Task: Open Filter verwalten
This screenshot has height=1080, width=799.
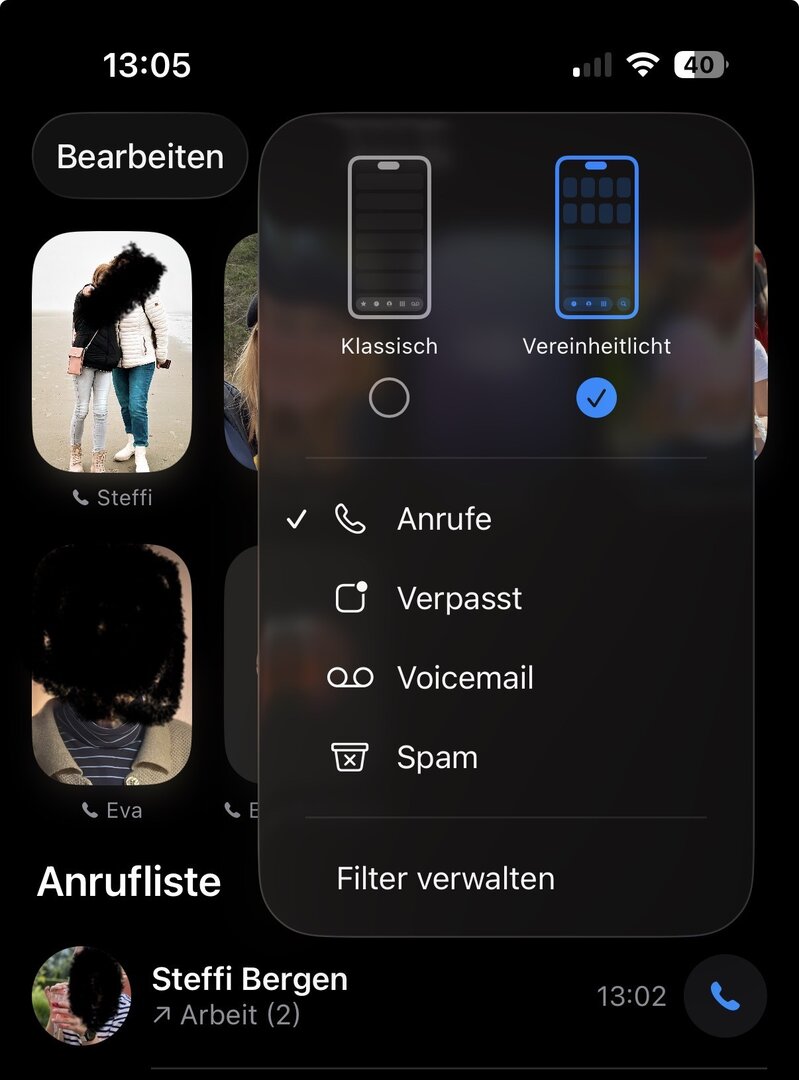Action: point(445,879)
